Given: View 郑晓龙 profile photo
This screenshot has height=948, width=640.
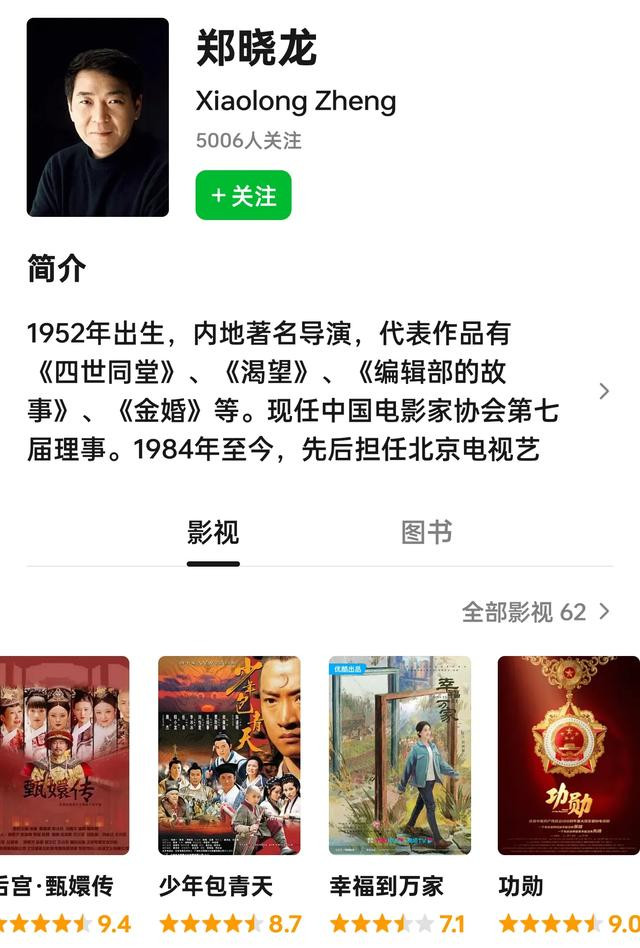Looking at the screenshot, I should tap(98, 117).
